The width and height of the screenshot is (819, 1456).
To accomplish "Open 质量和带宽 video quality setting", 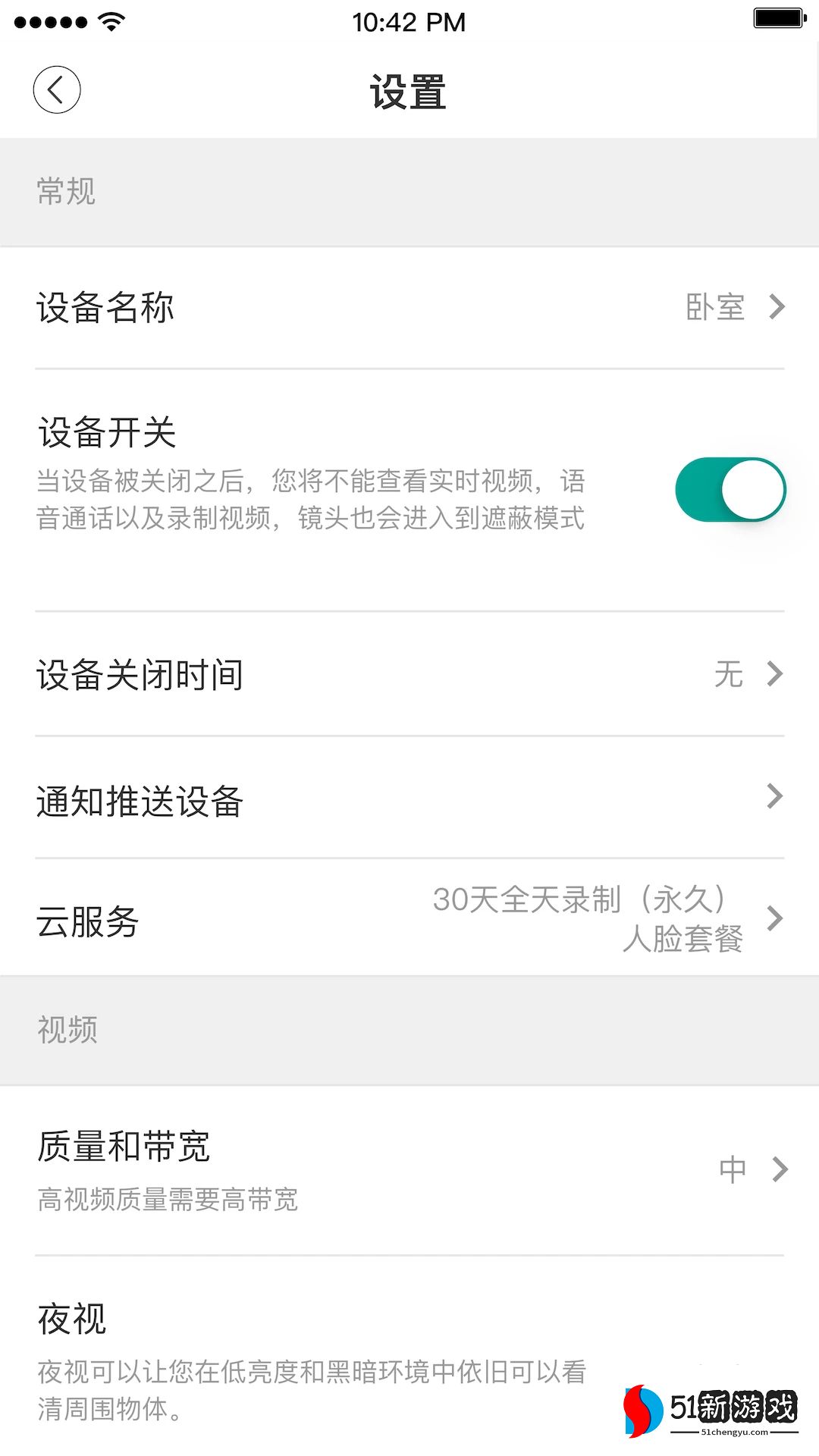I will click(x=409, y=1169).
